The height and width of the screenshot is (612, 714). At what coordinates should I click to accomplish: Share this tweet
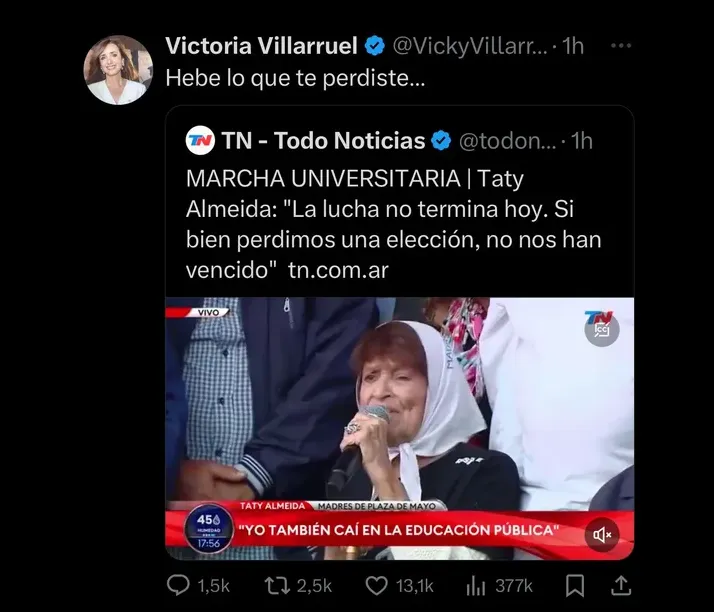click(x=620, y=585)
